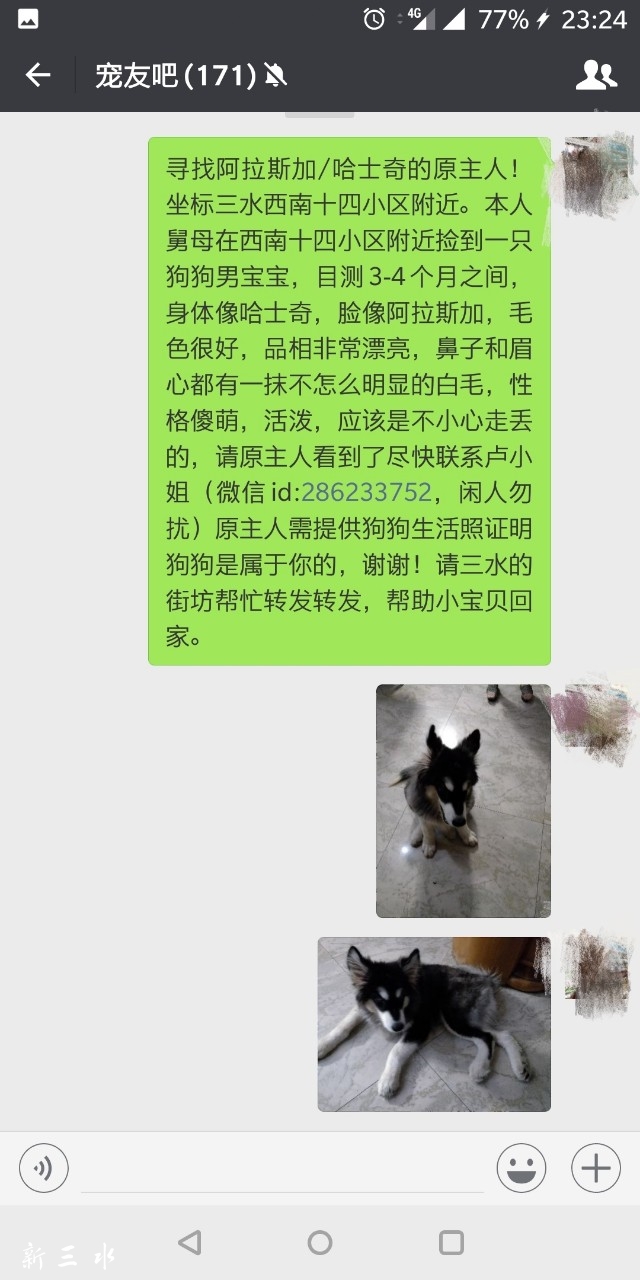640x1280 pixels.
Task: View the photo of the puppy lying down
Action: click(x=434, y=1024)
